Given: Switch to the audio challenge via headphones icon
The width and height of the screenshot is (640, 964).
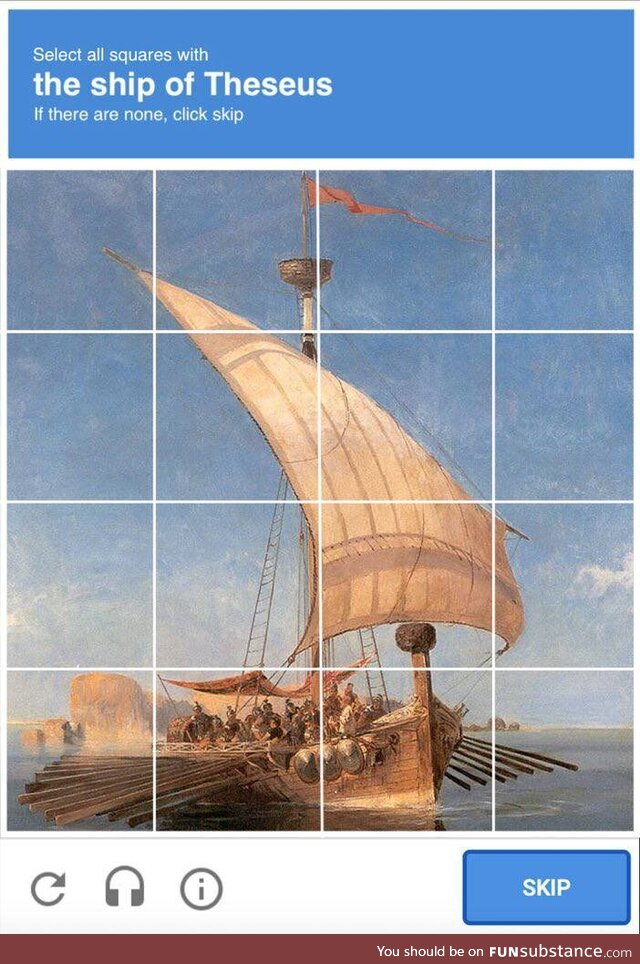Looking at the screenshot, I should tap(125, 887).
